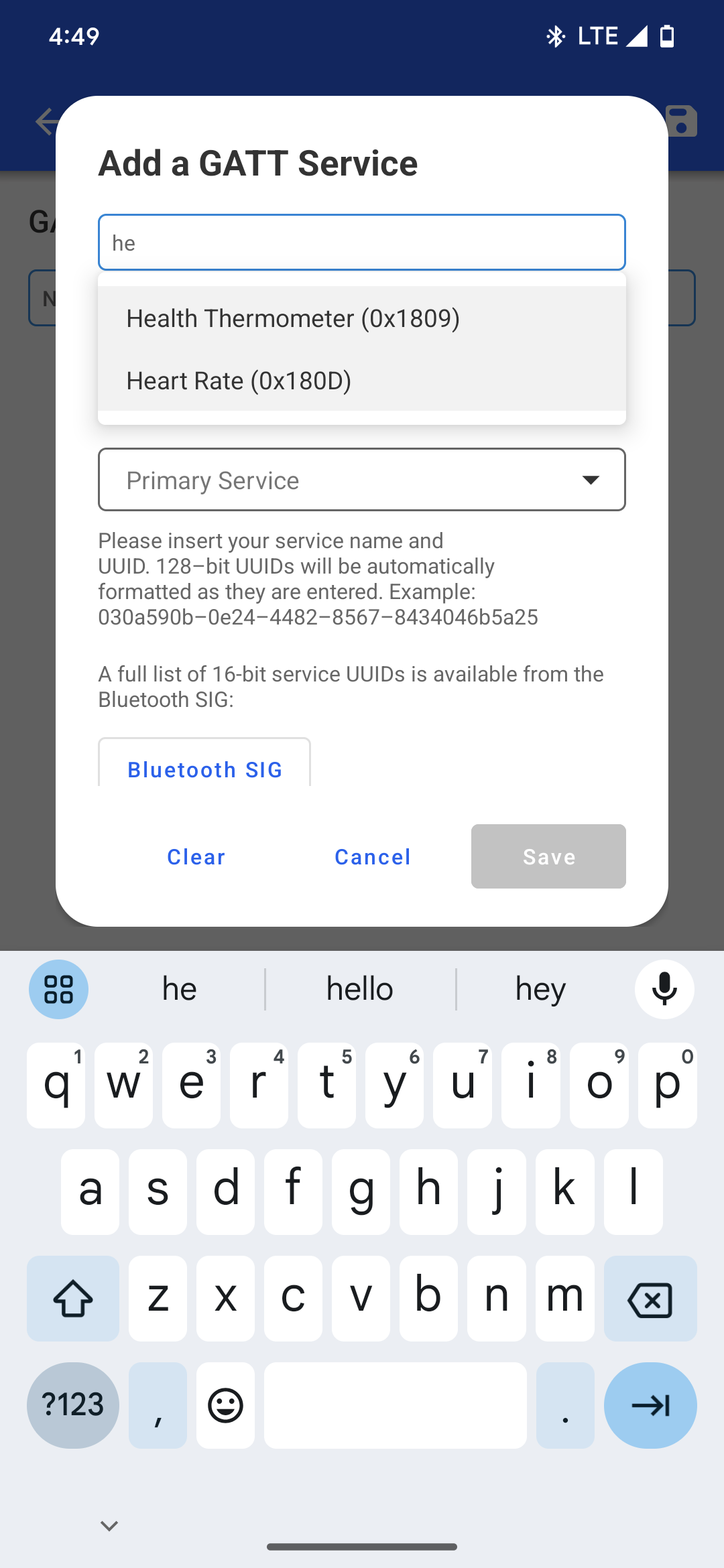
Task: Start voice typing with the microphone icon
Action: 664,988
